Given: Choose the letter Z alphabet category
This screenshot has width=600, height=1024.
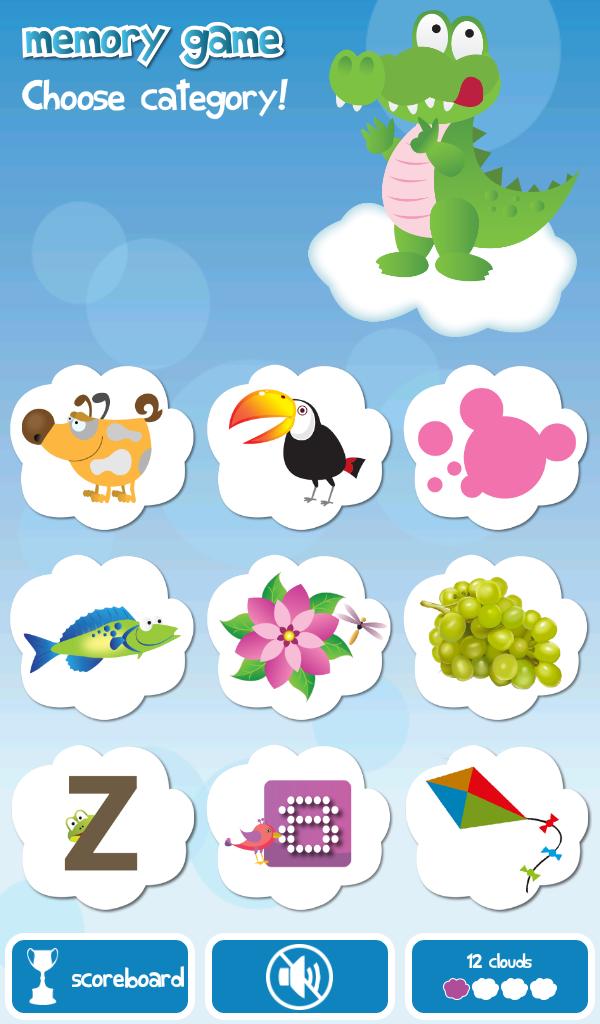Looking at the screenshot, I should pos(100,826).
